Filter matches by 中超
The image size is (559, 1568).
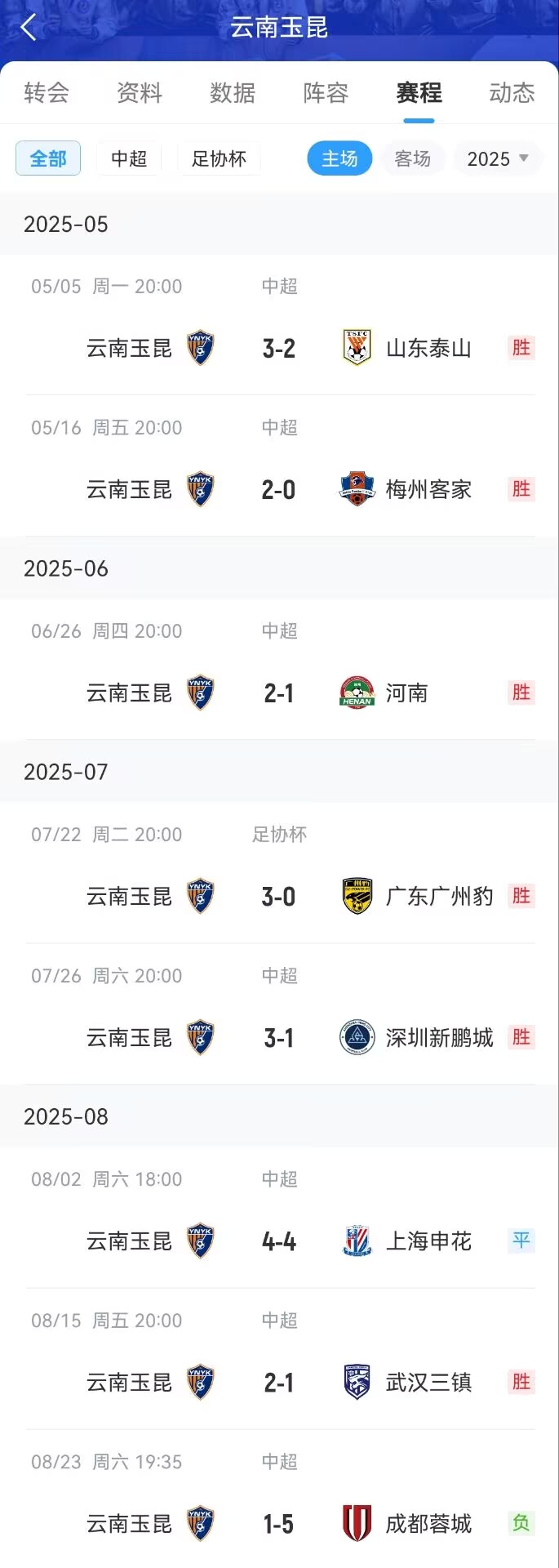tap(129, 158)
